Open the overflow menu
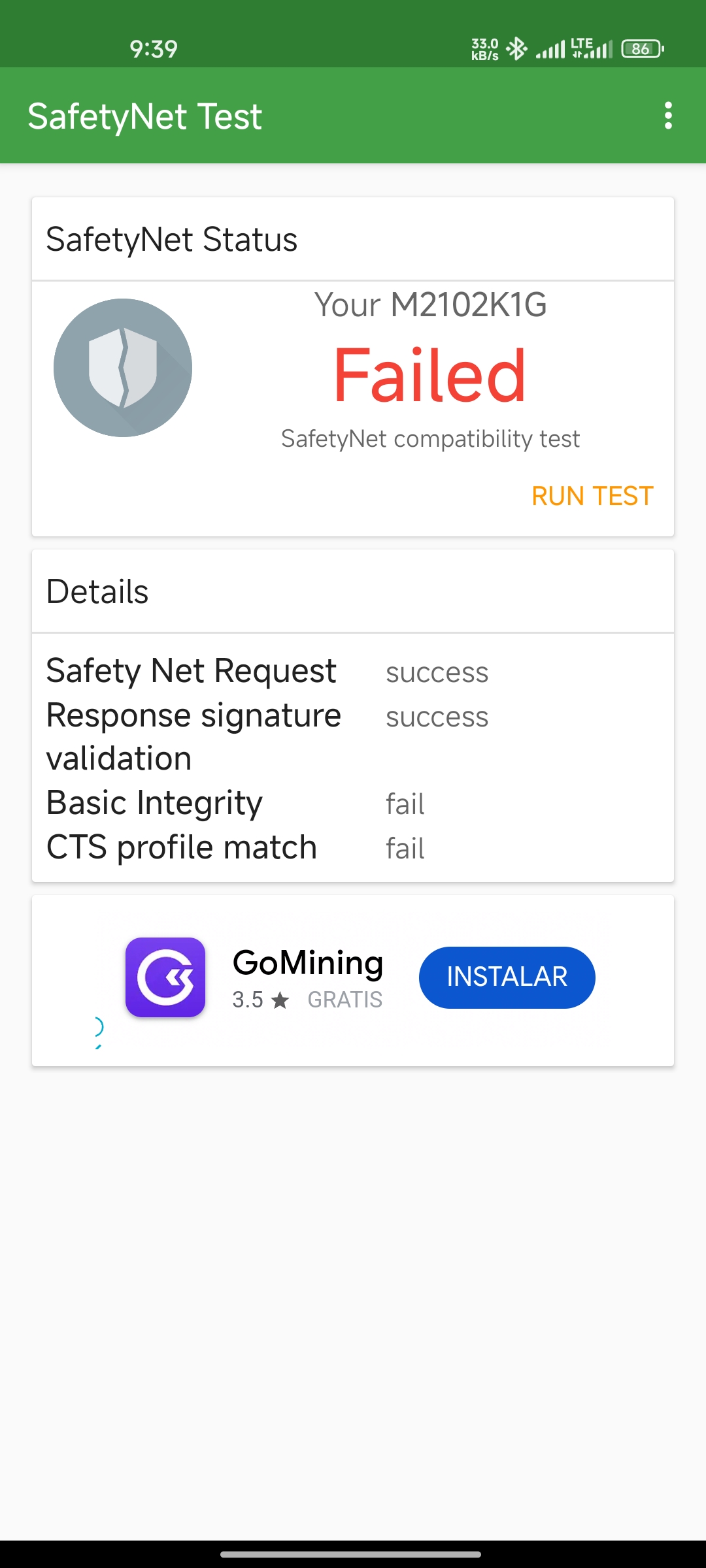Screen dimensions: 706x1568 click(x=667, y=116)
